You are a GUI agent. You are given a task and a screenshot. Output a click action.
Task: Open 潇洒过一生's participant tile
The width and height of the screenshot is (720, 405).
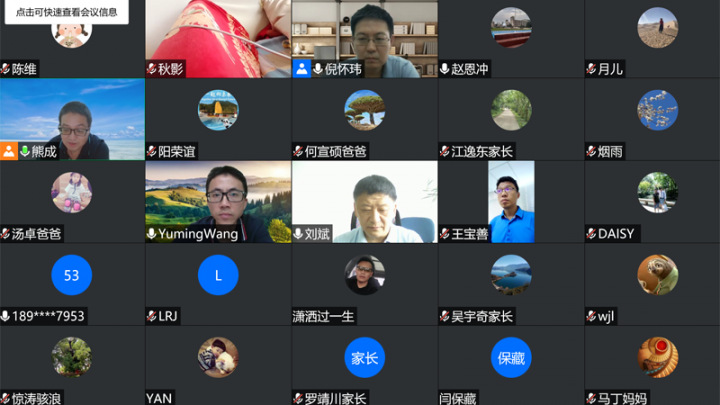click(x=364, y=282)
